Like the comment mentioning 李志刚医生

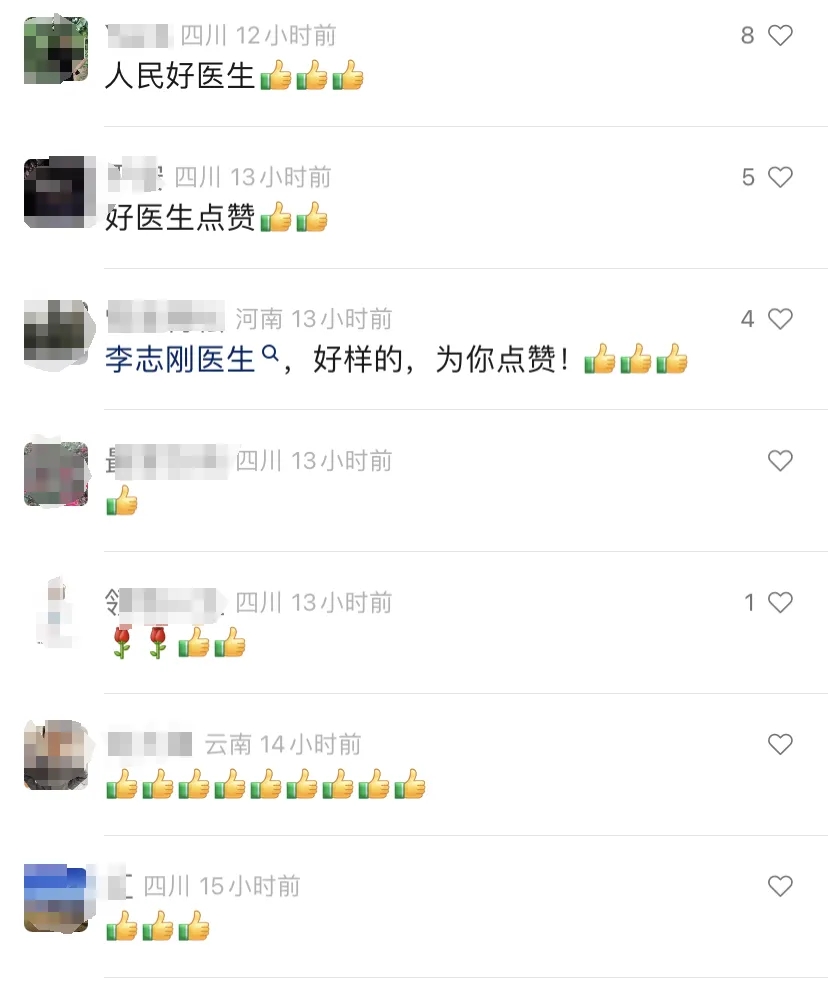[779, 320]
